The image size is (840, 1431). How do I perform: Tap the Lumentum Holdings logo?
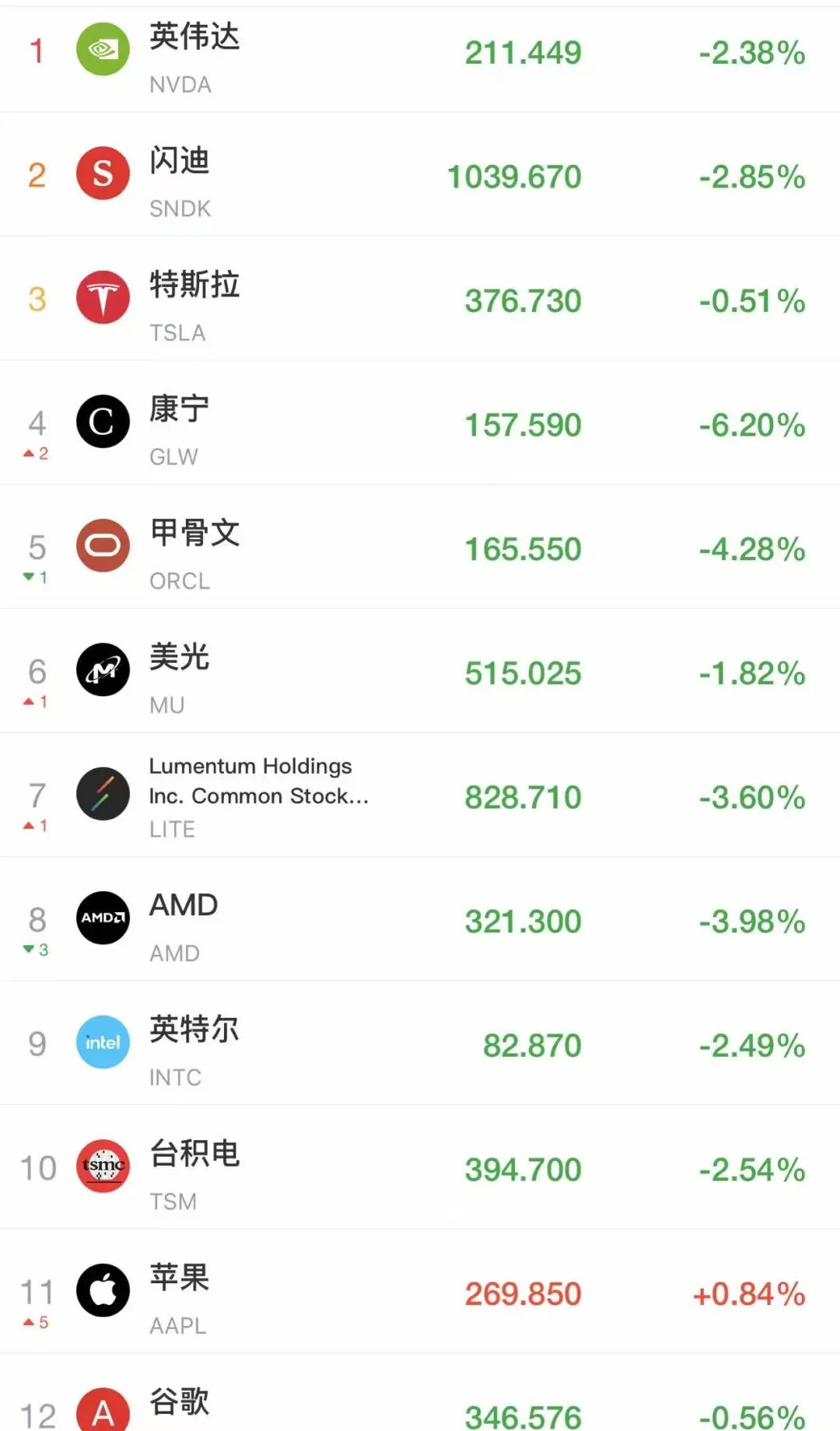pos(103,796)
